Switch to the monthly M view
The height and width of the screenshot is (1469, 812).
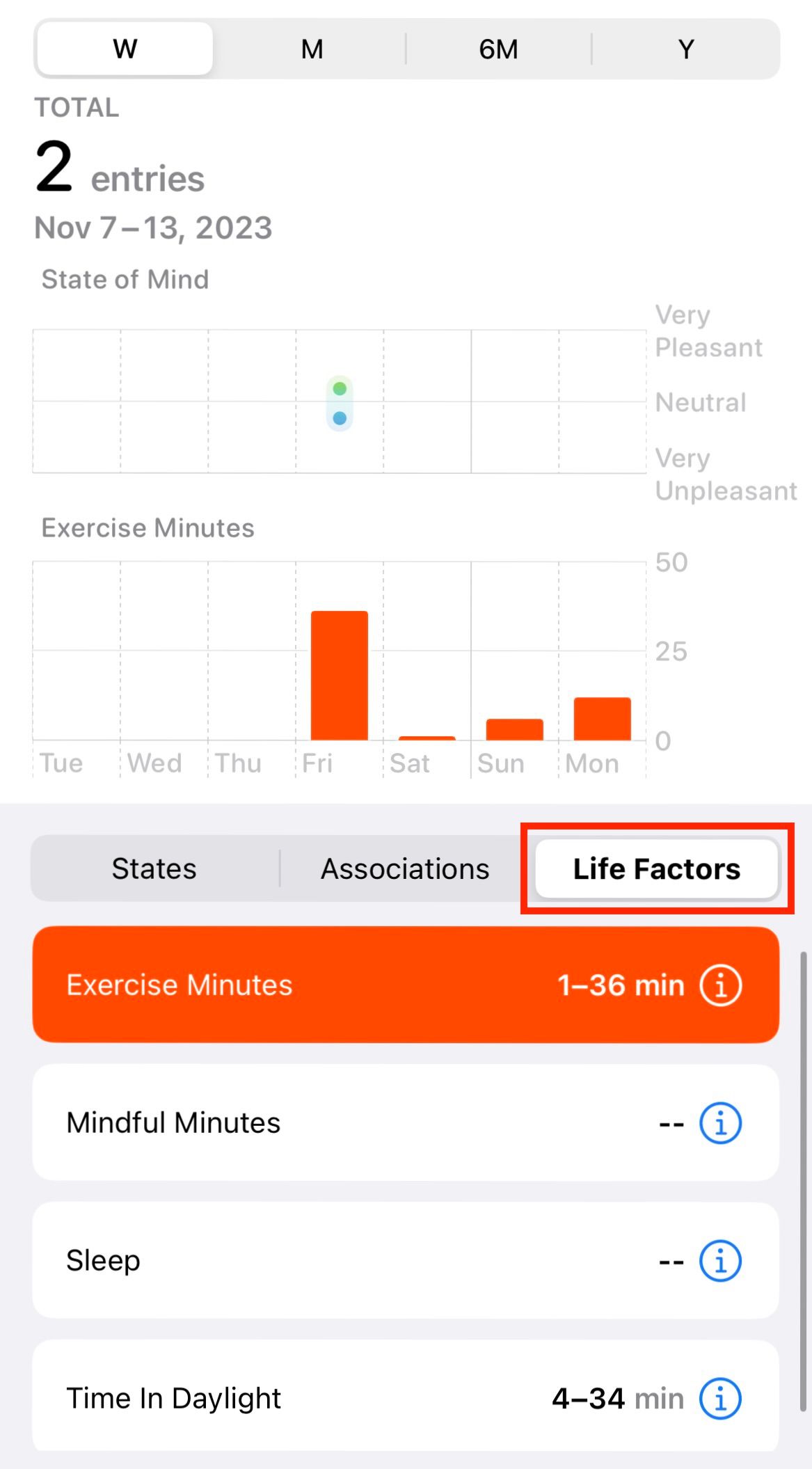point(312,49)
